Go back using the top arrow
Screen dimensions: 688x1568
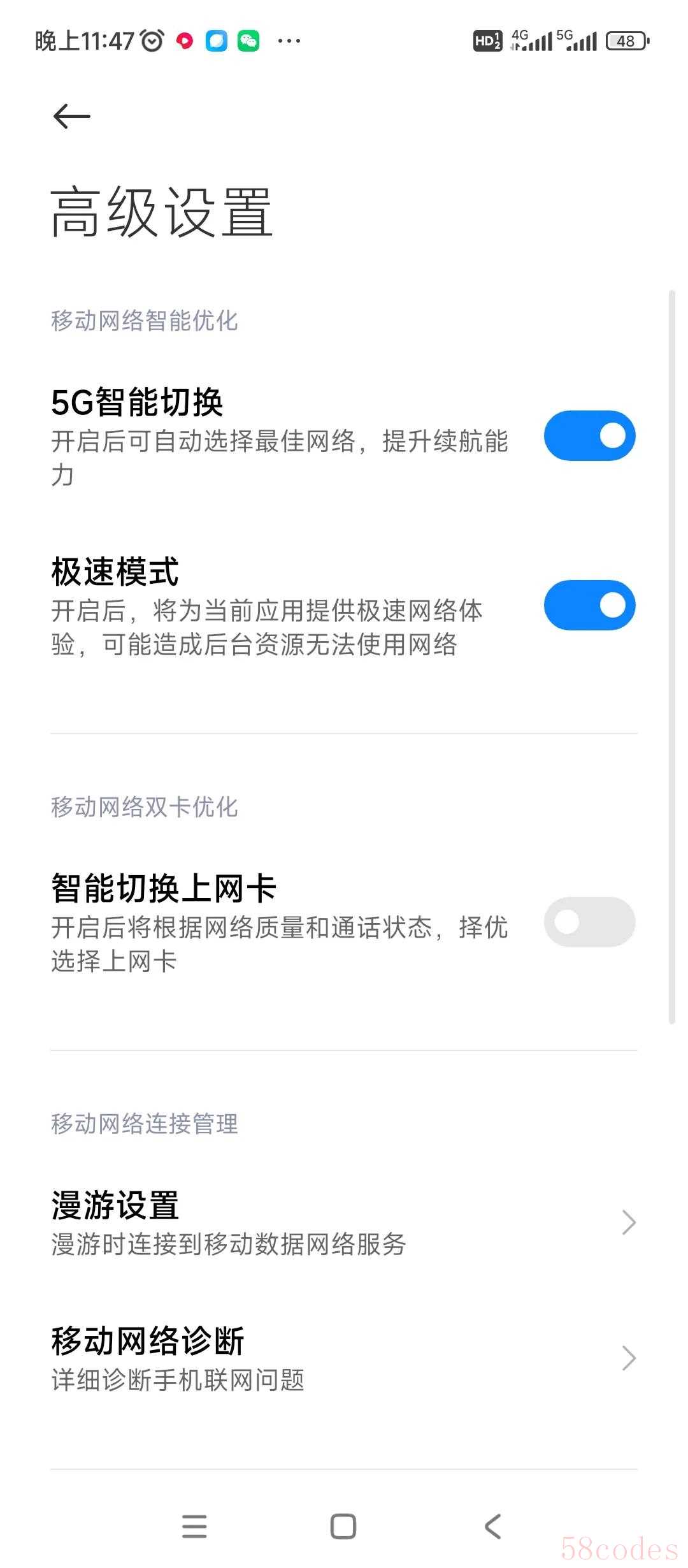point(71,116)
